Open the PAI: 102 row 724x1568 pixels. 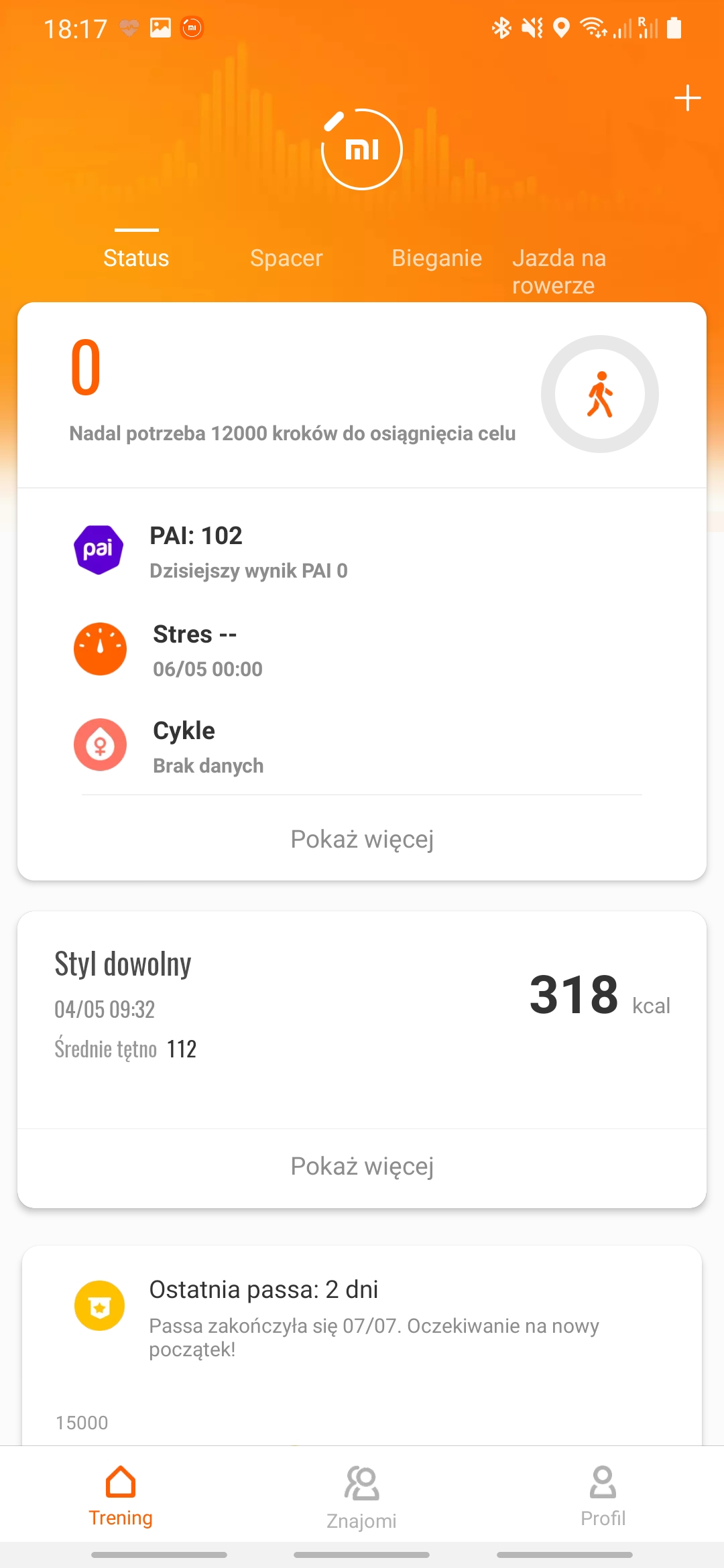(362, 551)
